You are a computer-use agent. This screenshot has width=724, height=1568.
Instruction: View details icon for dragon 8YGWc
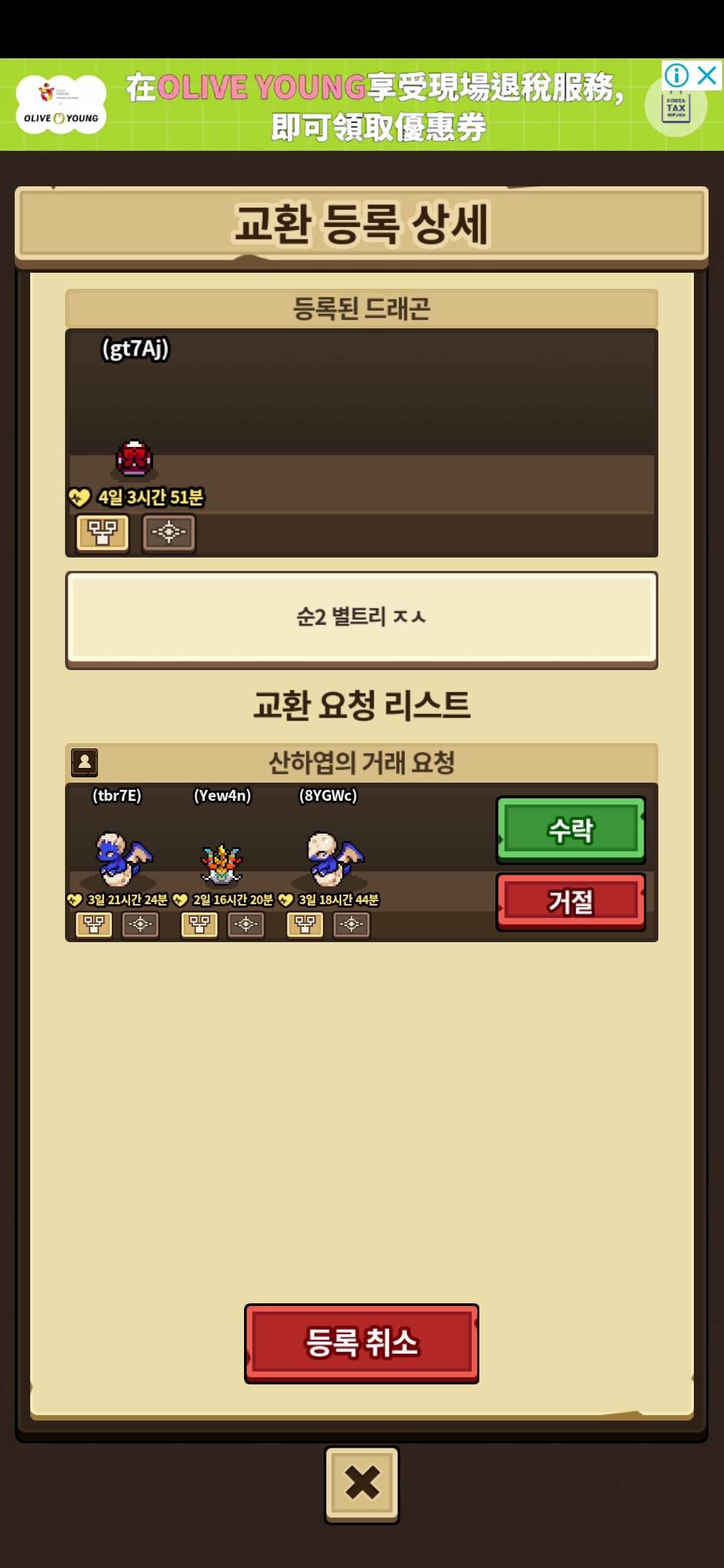pos(351,925)
